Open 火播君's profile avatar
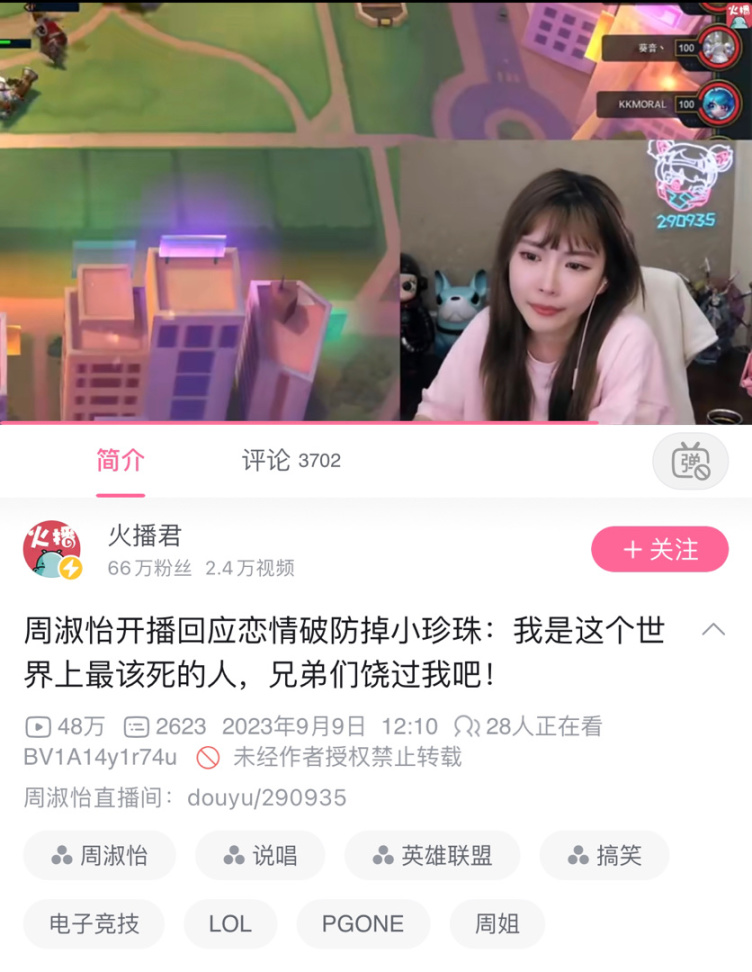The height and width of the screenshot is (972, 752). click(52, 550)
